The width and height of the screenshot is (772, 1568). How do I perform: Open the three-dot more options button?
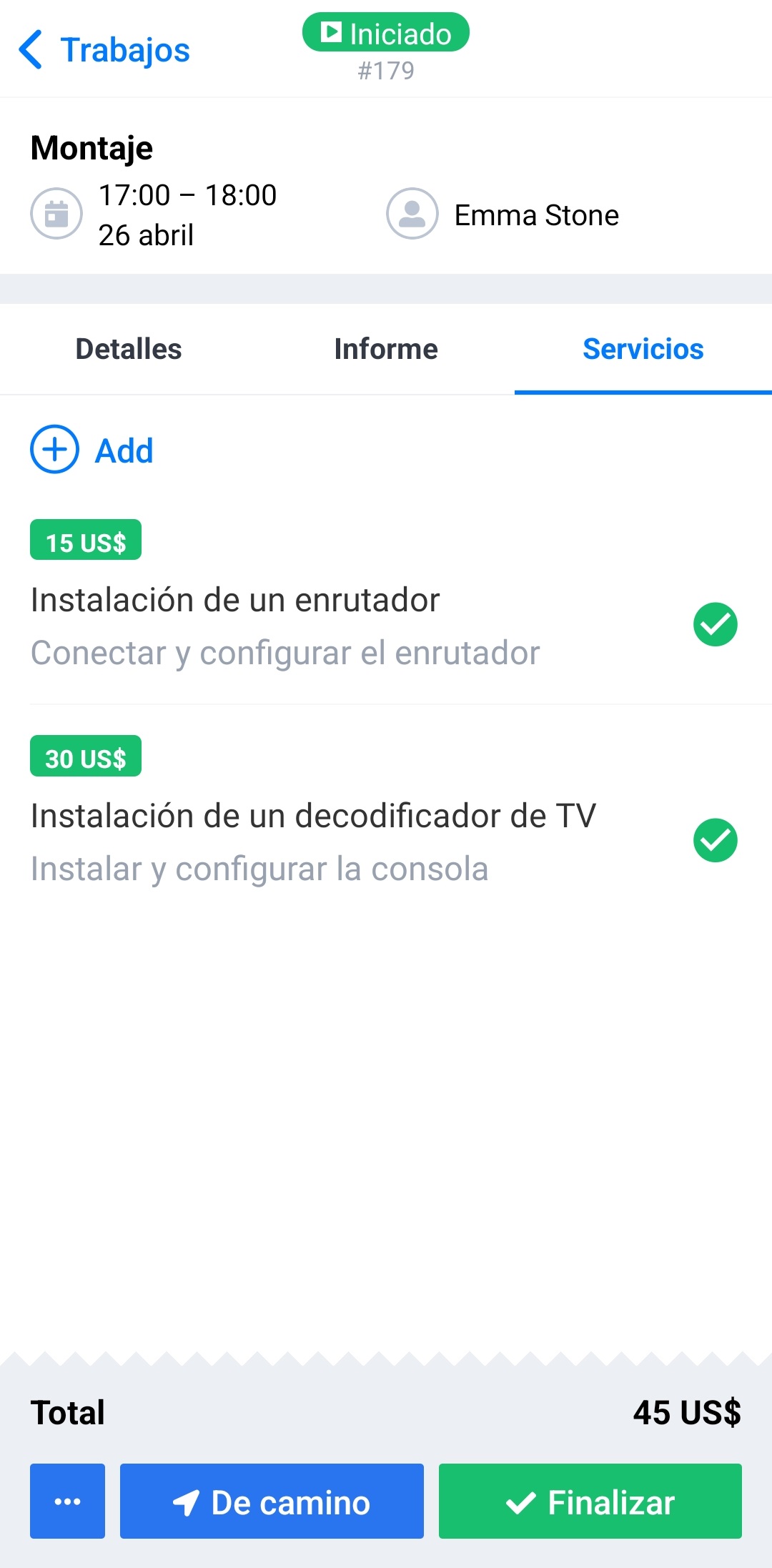coord(67,1501)
